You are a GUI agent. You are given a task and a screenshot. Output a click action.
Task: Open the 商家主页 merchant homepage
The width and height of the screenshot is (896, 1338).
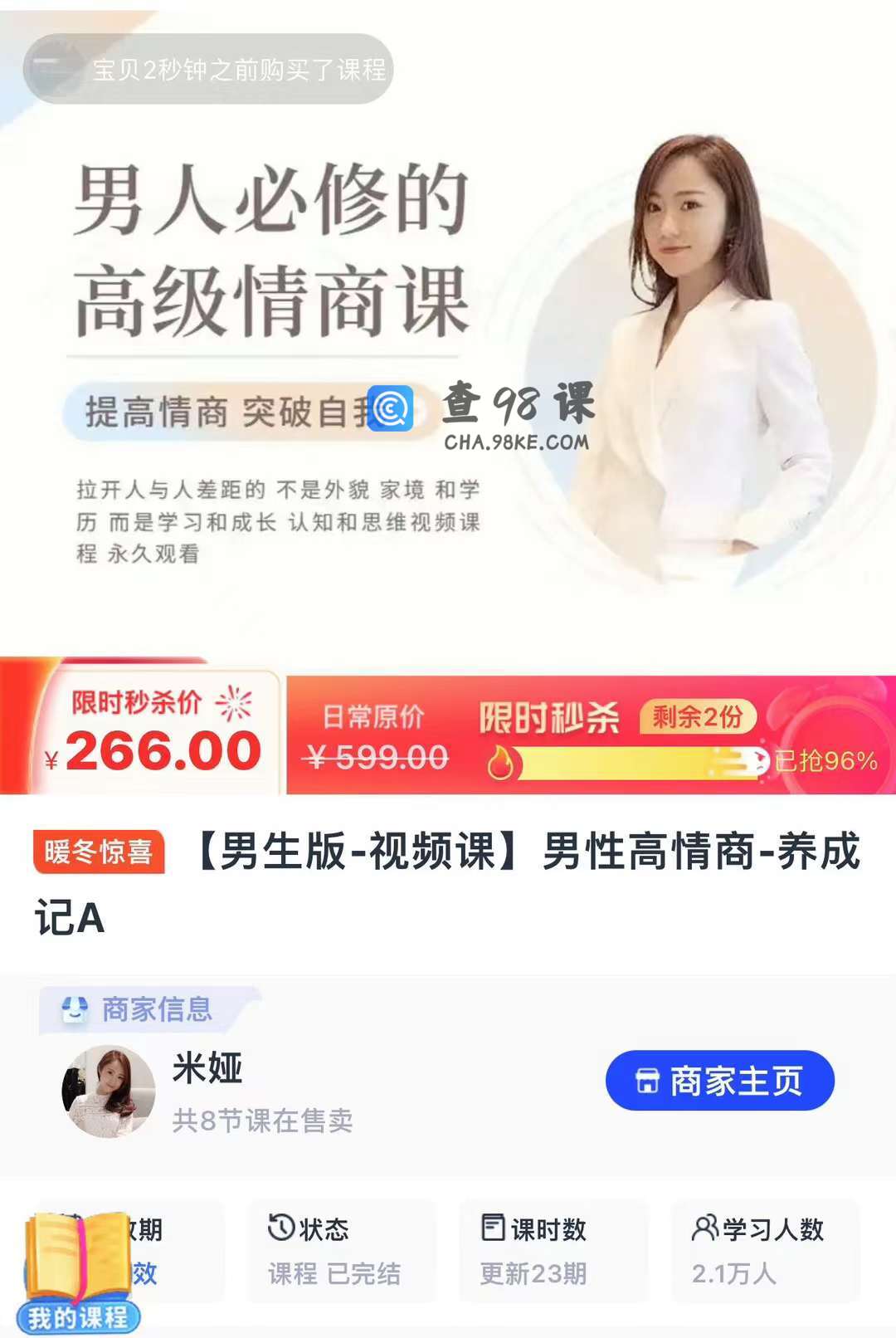pos(719,1081)
